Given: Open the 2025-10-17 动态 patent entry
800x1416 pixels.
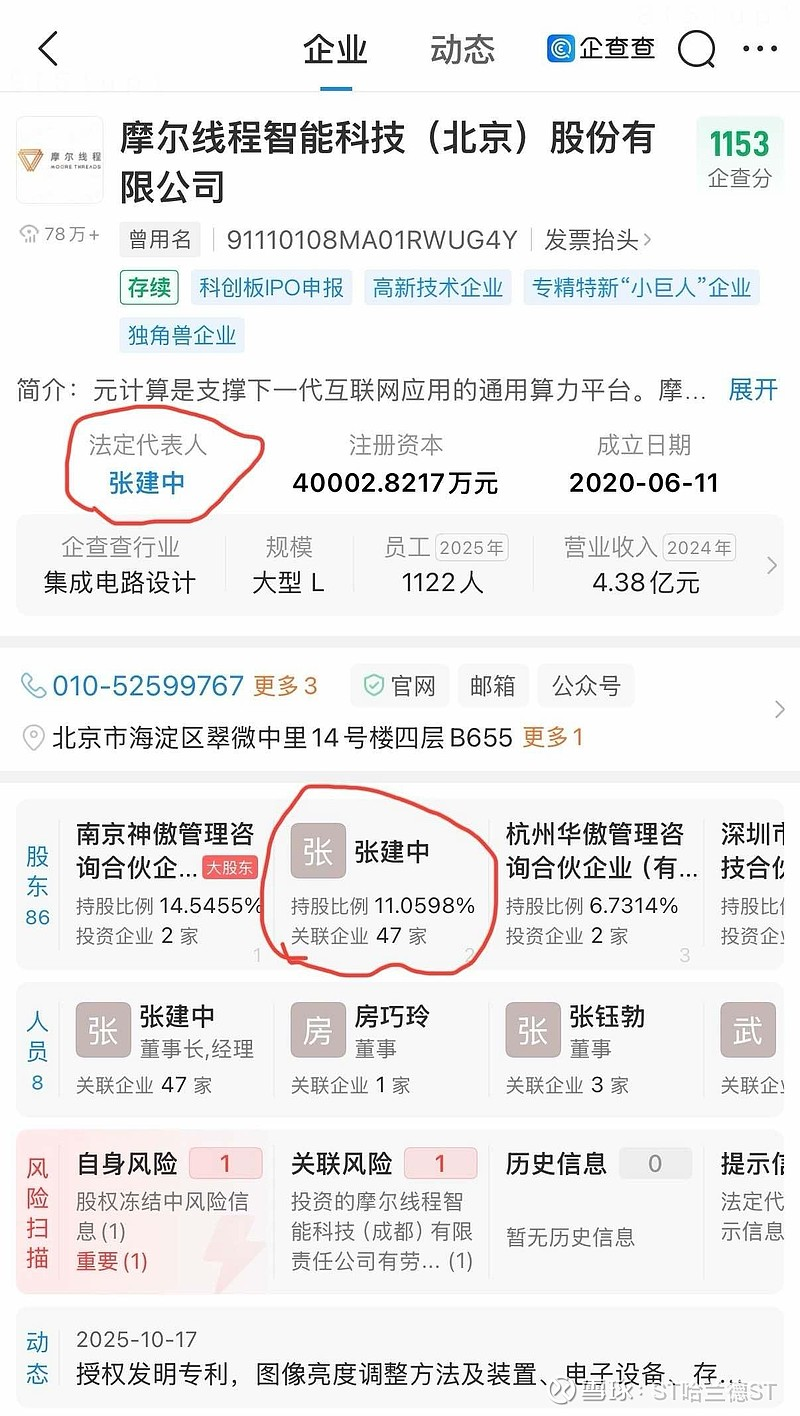Looking at the screenshot, I should 400,1356.
